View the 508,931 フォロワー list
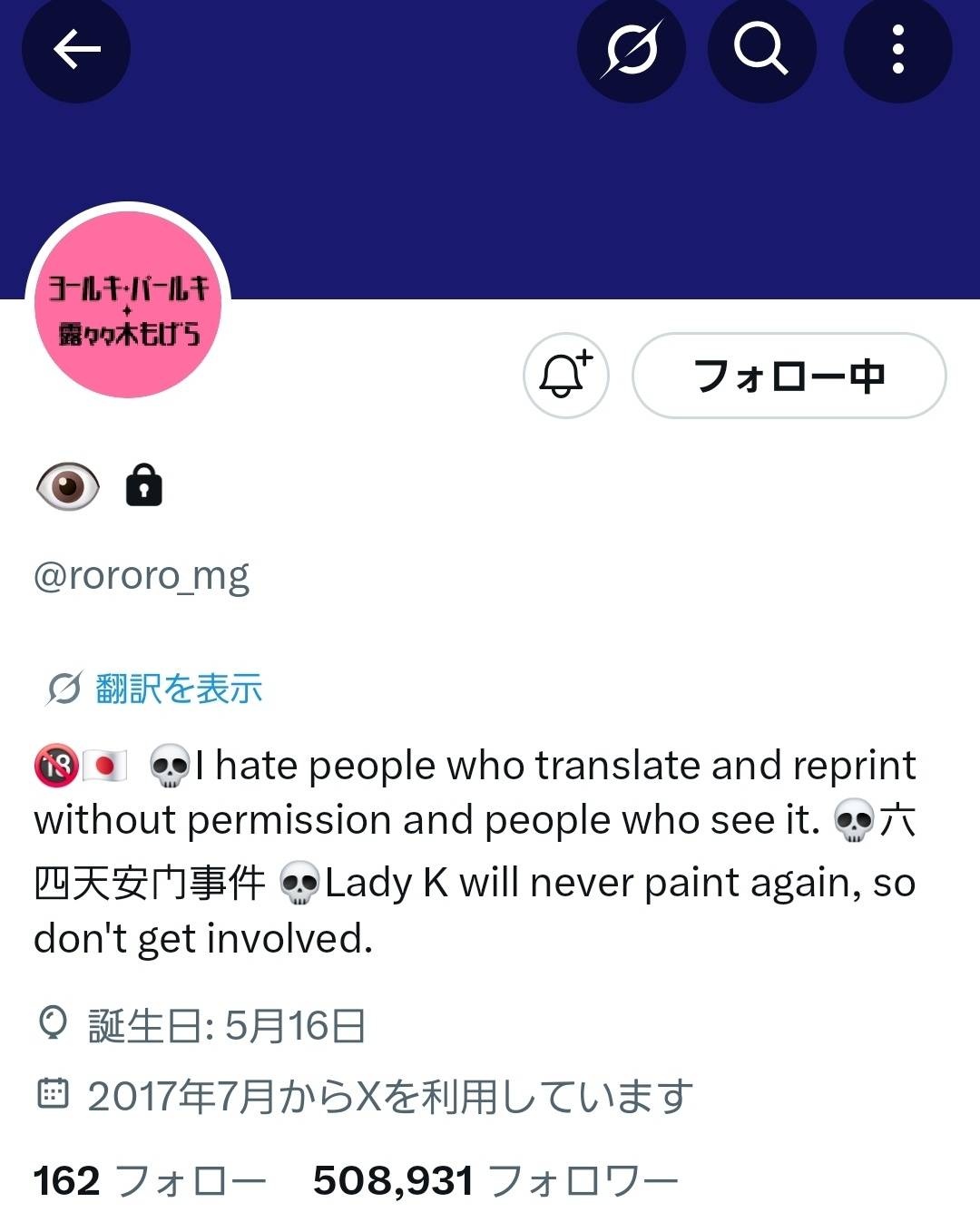980x1222 pixels. 495,1180
